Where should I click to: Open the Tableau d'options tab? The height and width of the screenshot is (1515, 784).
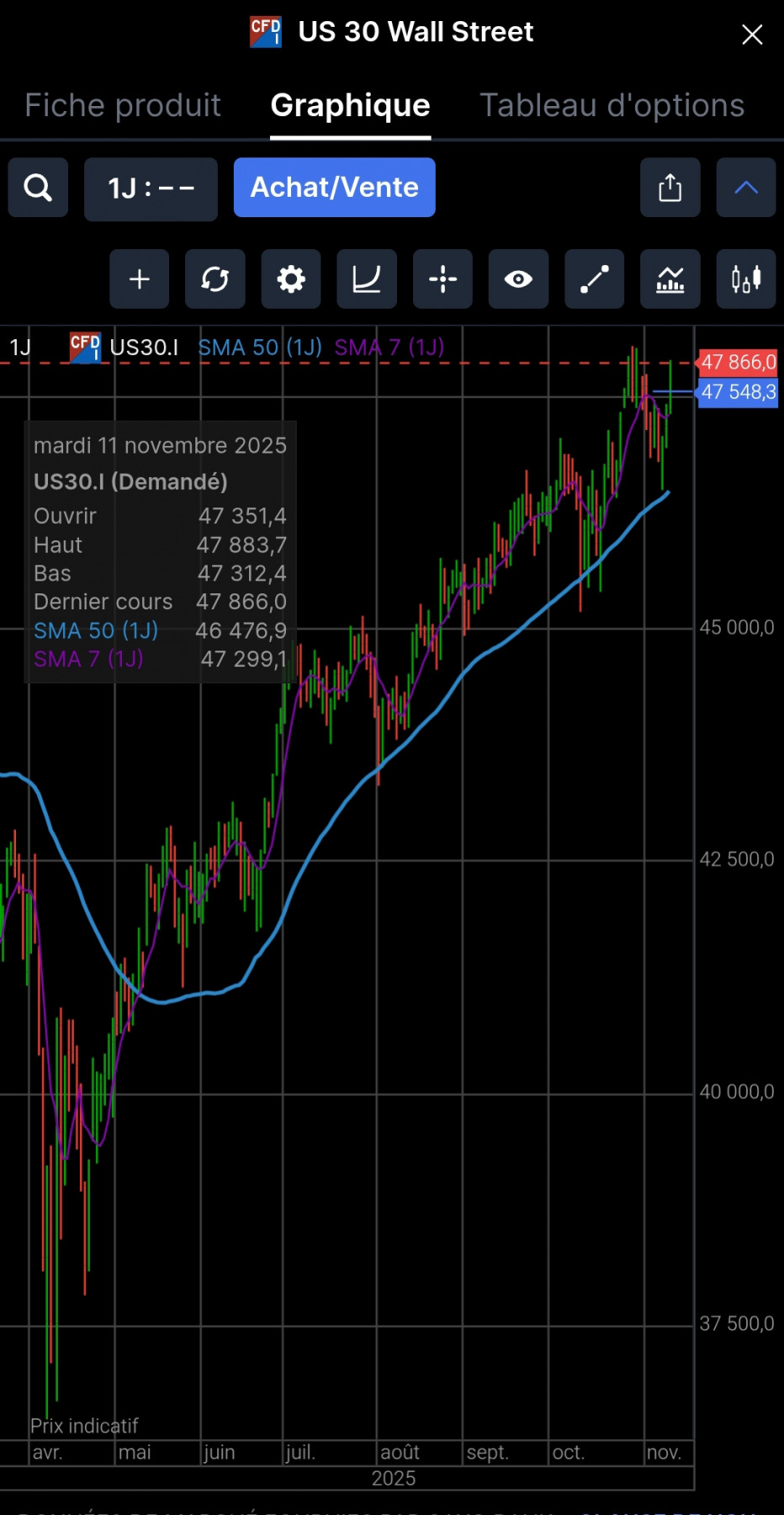(612, 104)
